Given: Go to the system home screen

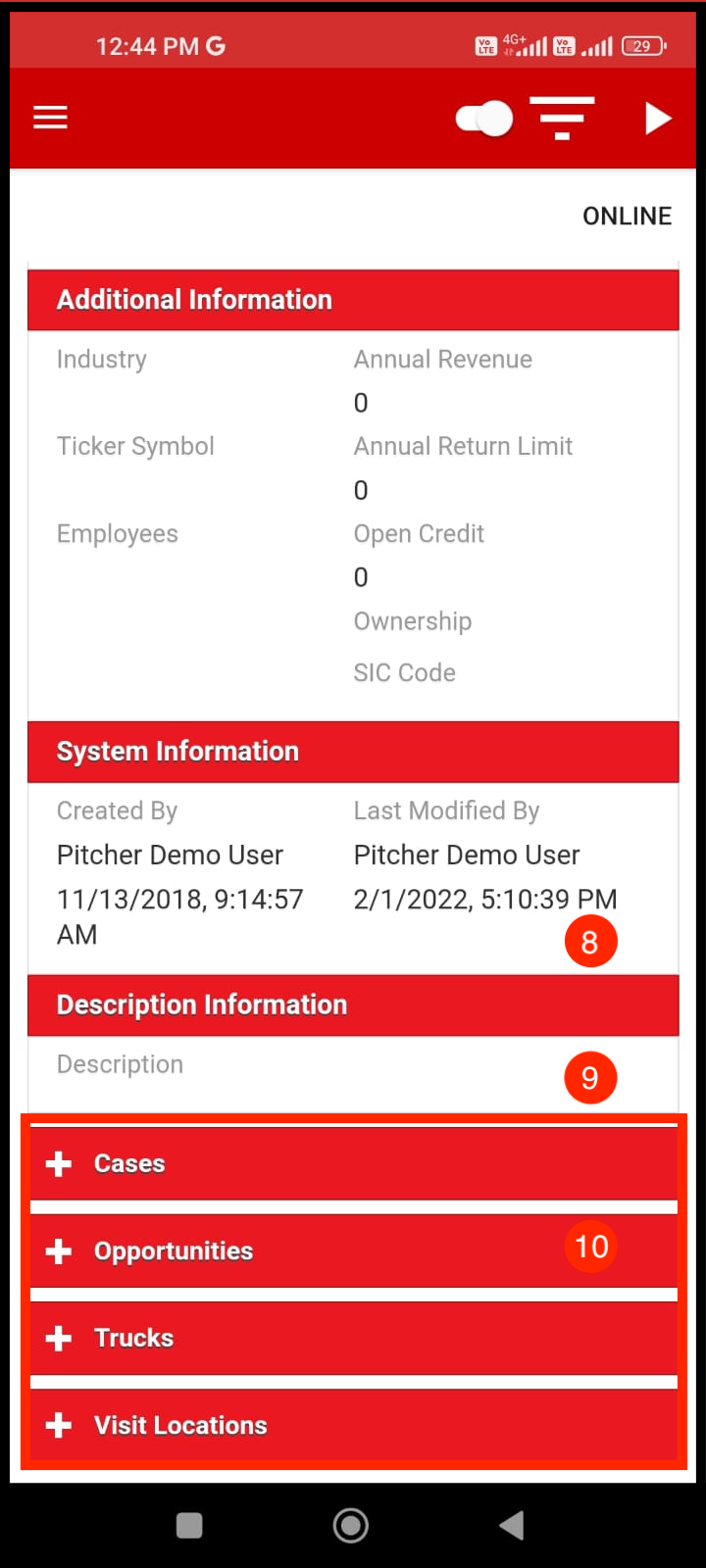Looking at the screenshot, I should coord(351,1525).
